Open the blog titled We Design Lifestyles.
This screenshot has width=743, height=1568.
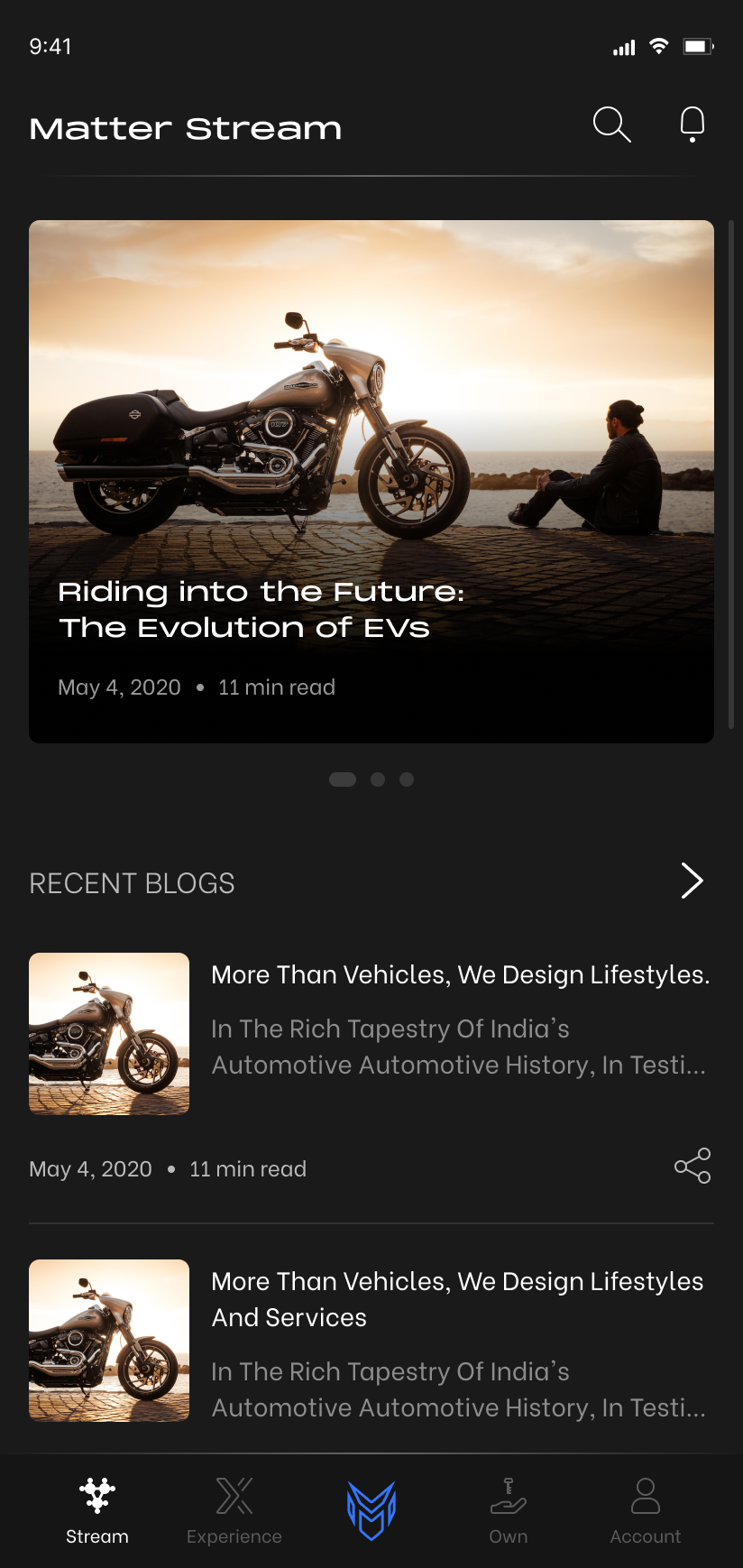click(x=460, y=975)
